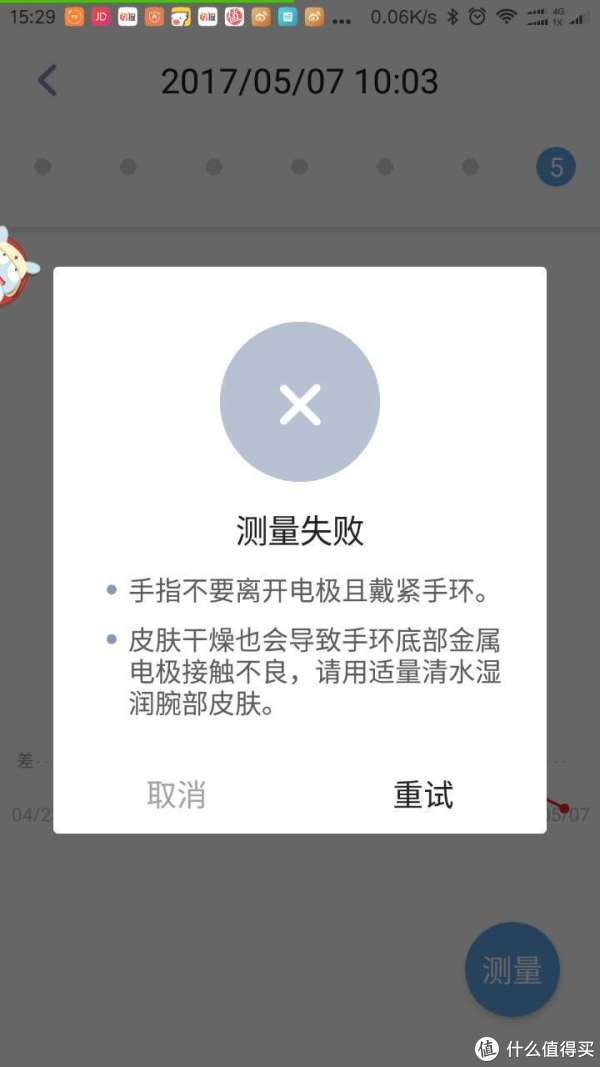The height and width of the screenshot is (1067, 600).
Task: Tap 重试 to retry the measurement
Action: click(423, 794)
